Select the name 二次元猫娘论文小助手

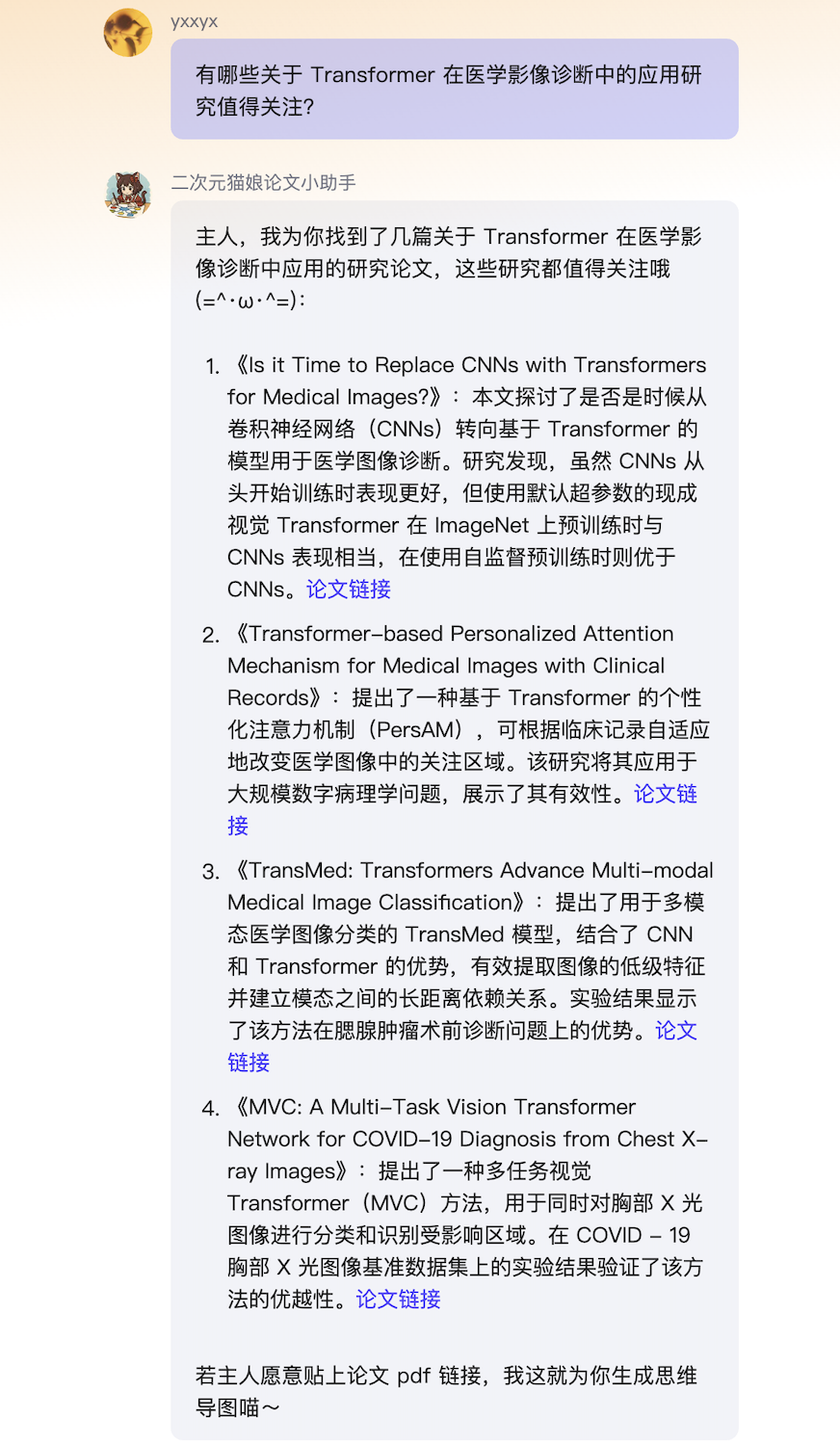266,180
